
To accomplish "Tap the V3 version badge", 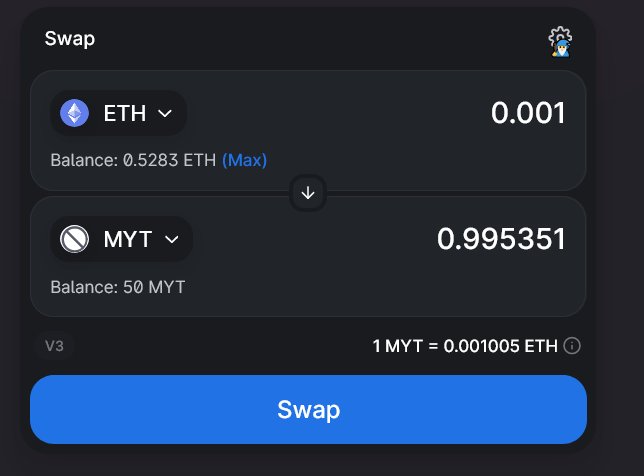I will pyautogui.click(x=55, y=346).
